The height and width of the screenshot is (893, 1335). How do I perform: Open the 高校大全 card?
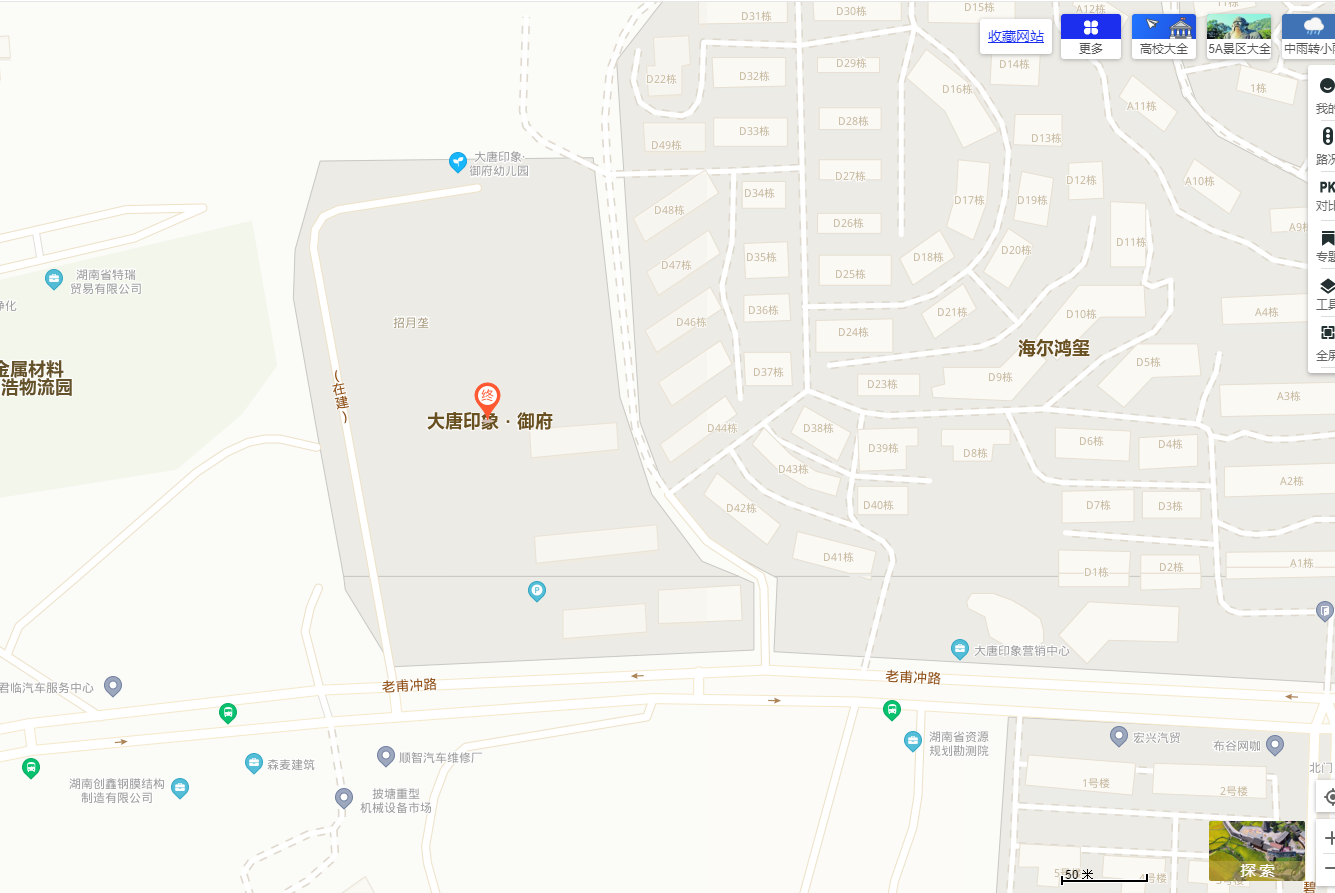[1163, 35]
